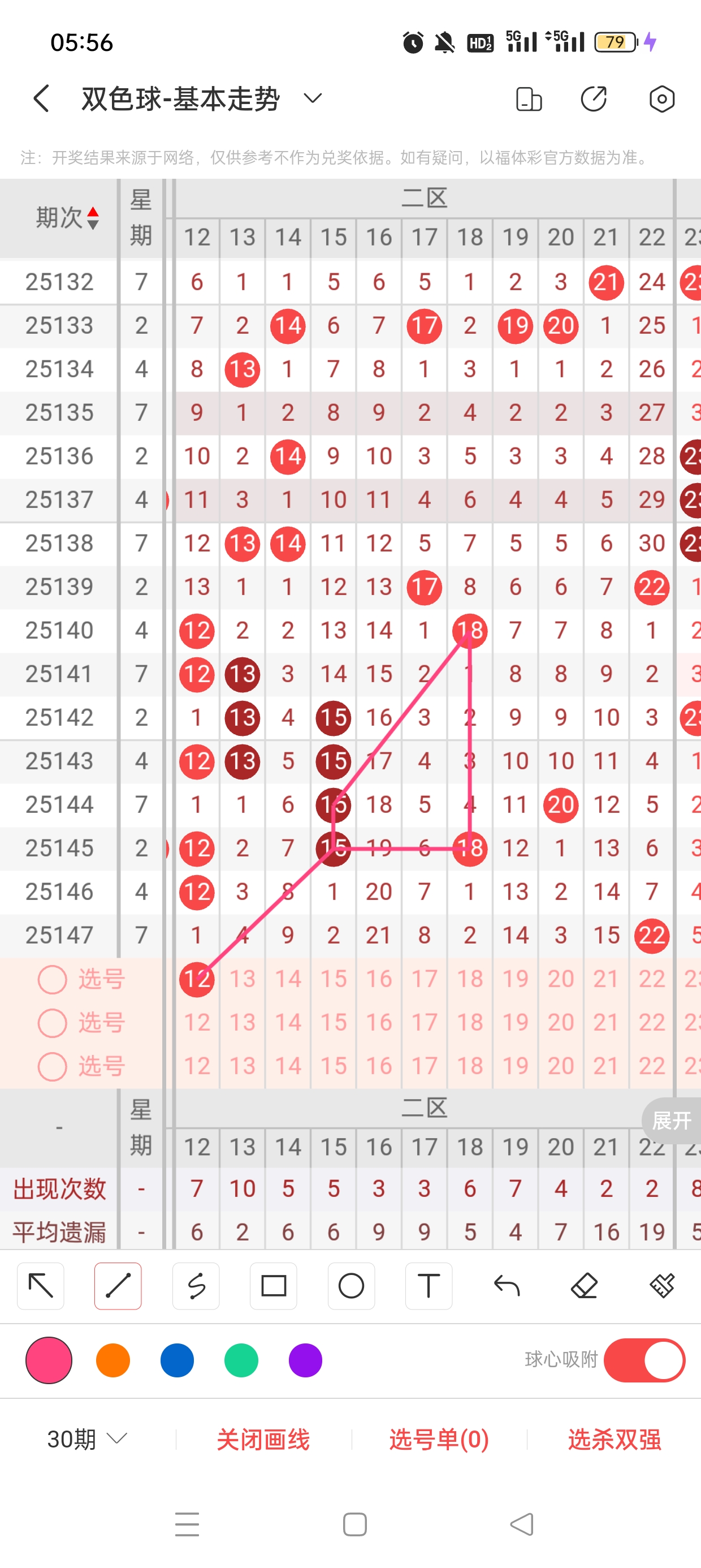701x1568 pixels.
Task: Pick the green drawing color
Action: (241, 1360)
